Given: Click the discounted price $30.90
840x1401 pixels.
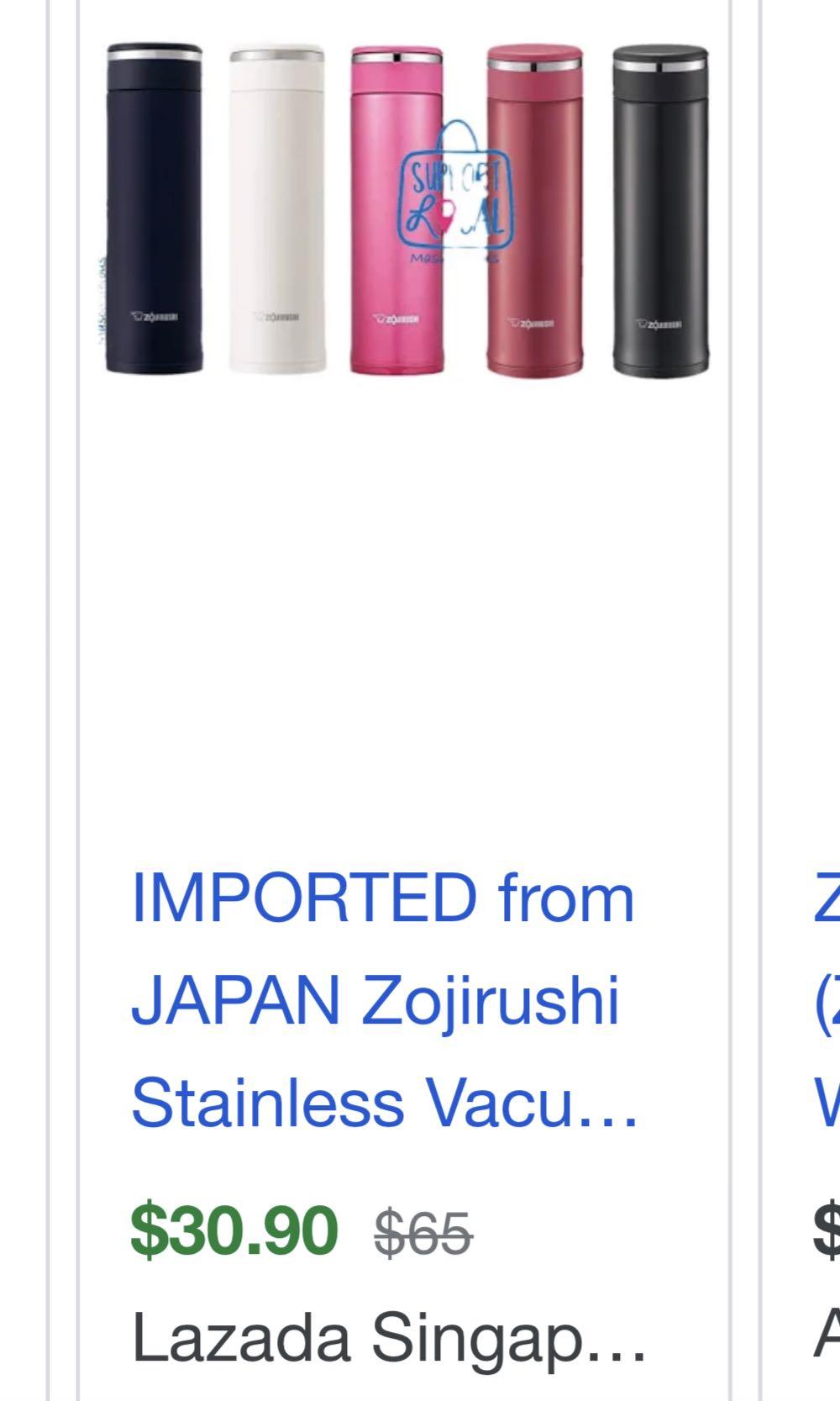Looking at the screenshot, I should [x=235, y=1231].
